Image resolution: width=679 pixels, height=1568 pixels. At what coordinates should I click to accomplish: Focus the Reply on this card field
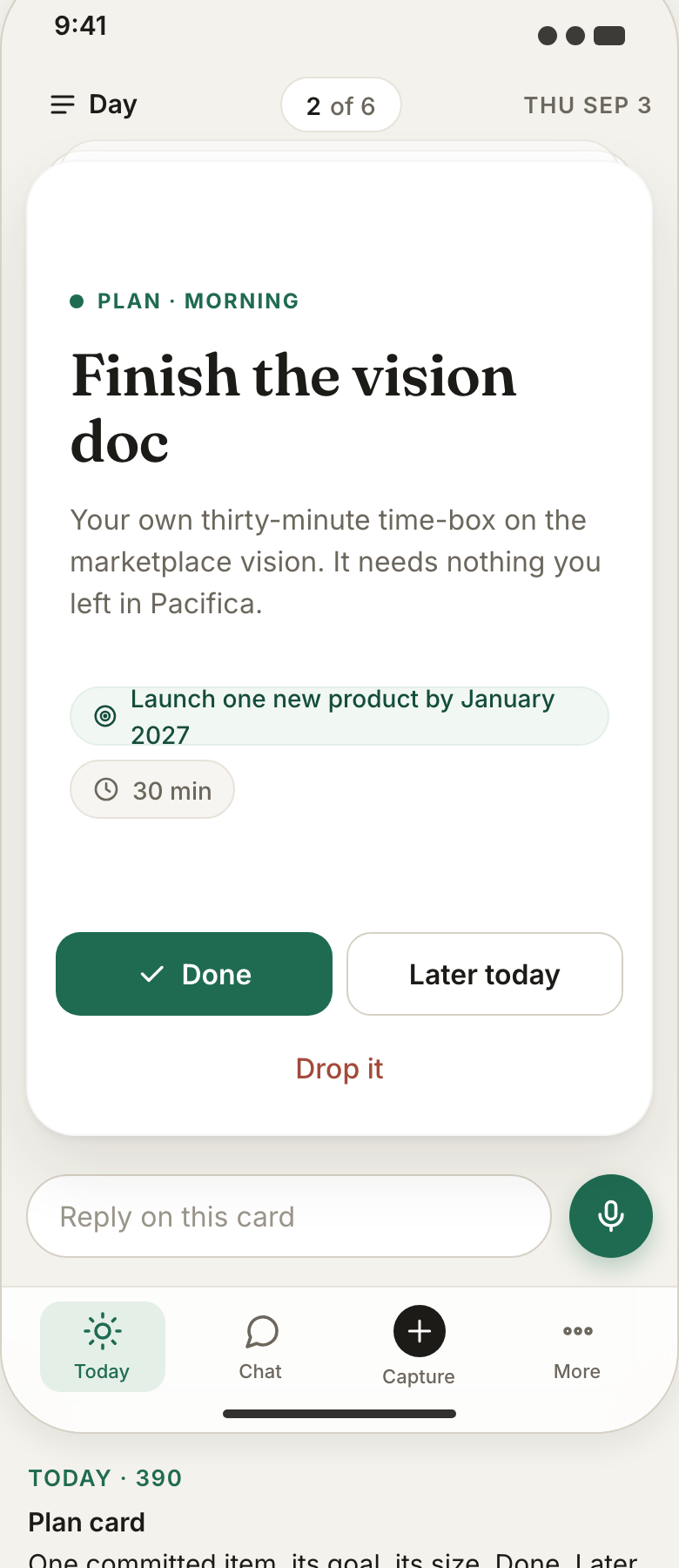pyautogui.click(x=289, y=1216)
